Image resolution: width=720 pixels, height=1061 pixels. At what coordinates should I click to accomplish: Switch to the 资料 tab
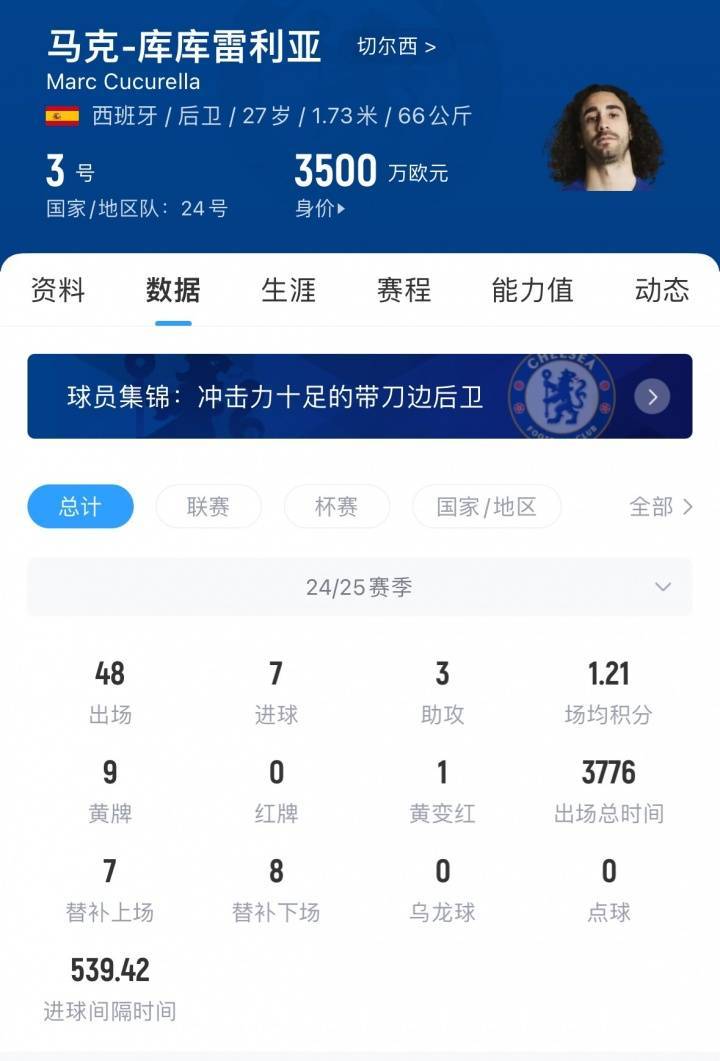tap(55, 290)
